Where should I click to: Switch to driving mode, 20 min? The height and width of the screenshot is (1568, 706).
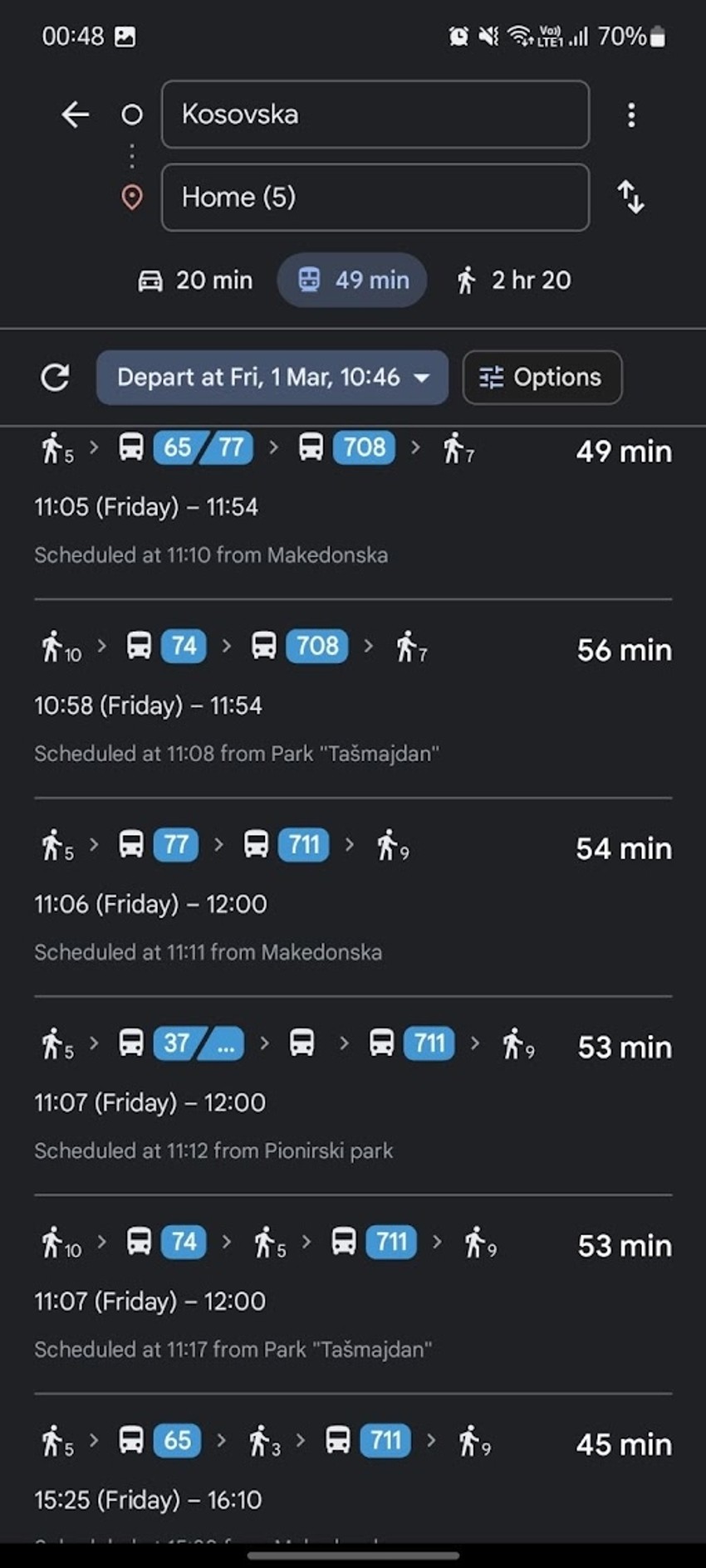(x=195, y=281)
